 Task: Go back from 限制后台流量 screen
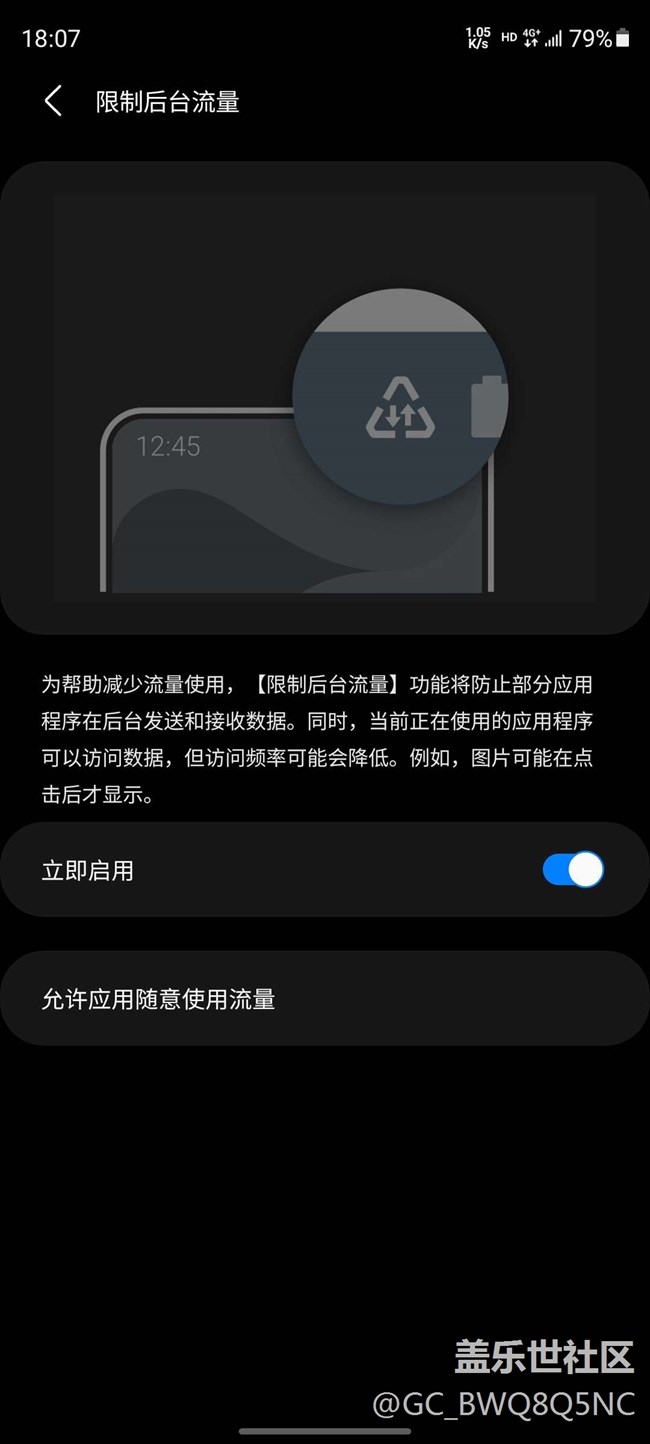[x=53, y=101]
